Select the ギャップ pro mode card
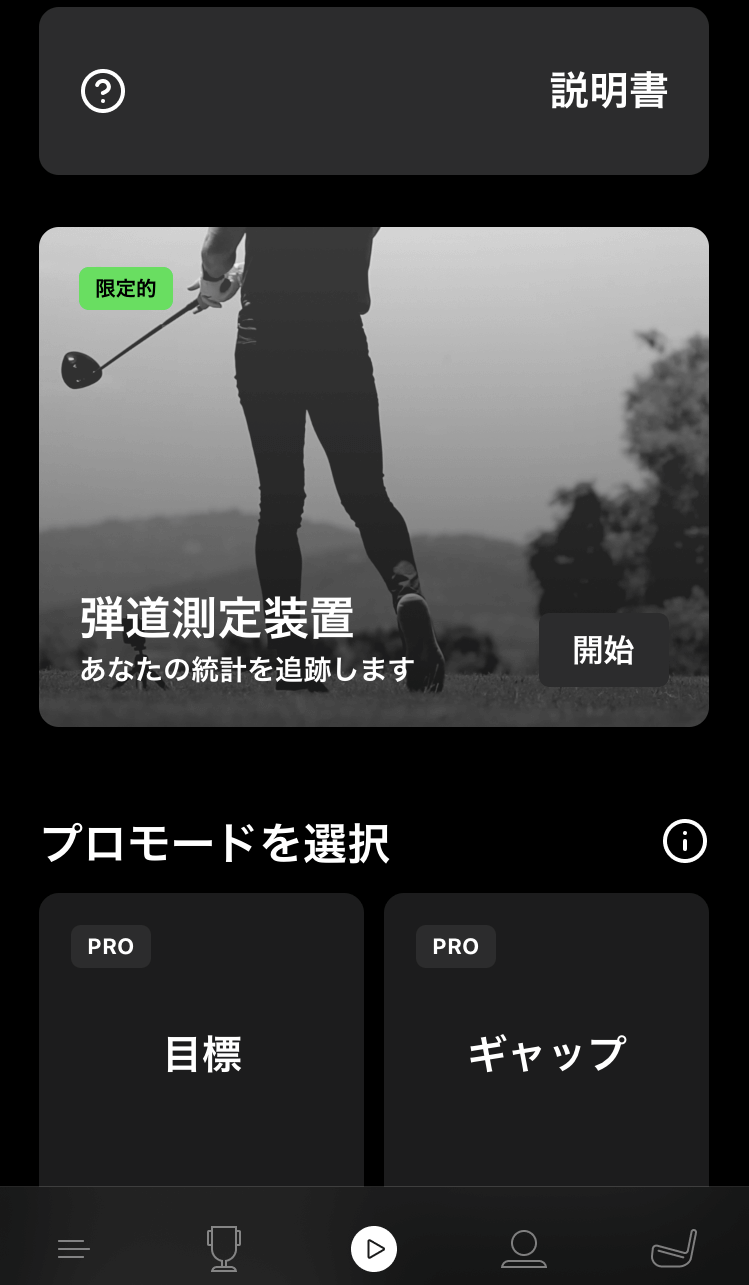This screenshot has width=749, height=1285. point(546,1053)
